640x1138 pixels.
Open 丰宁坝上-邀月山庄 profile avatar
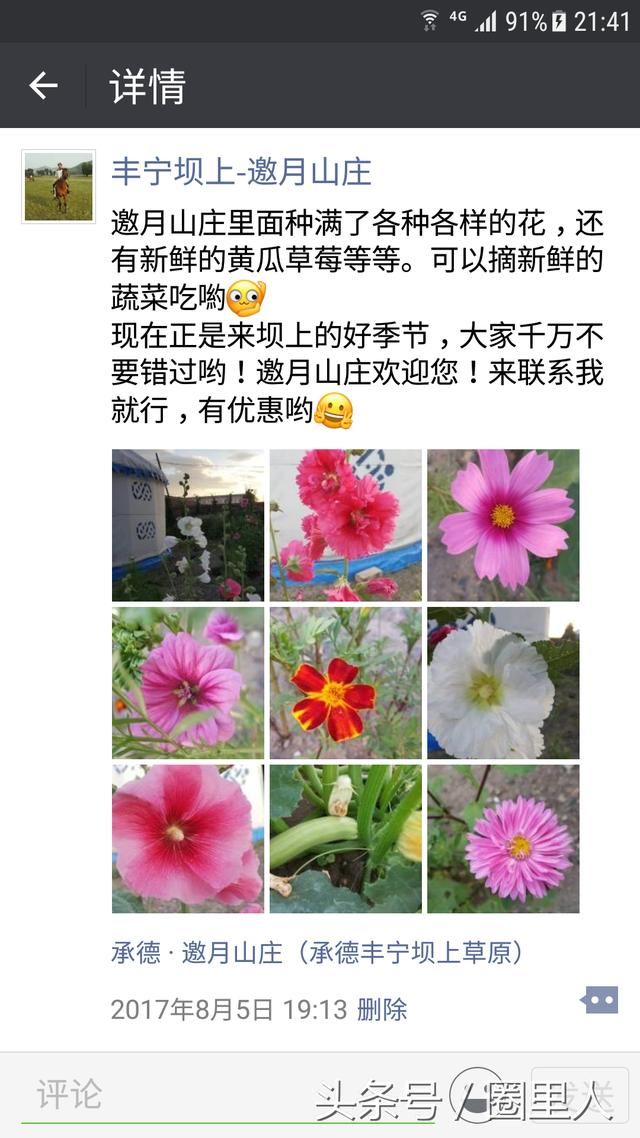(x=58, y=186)
